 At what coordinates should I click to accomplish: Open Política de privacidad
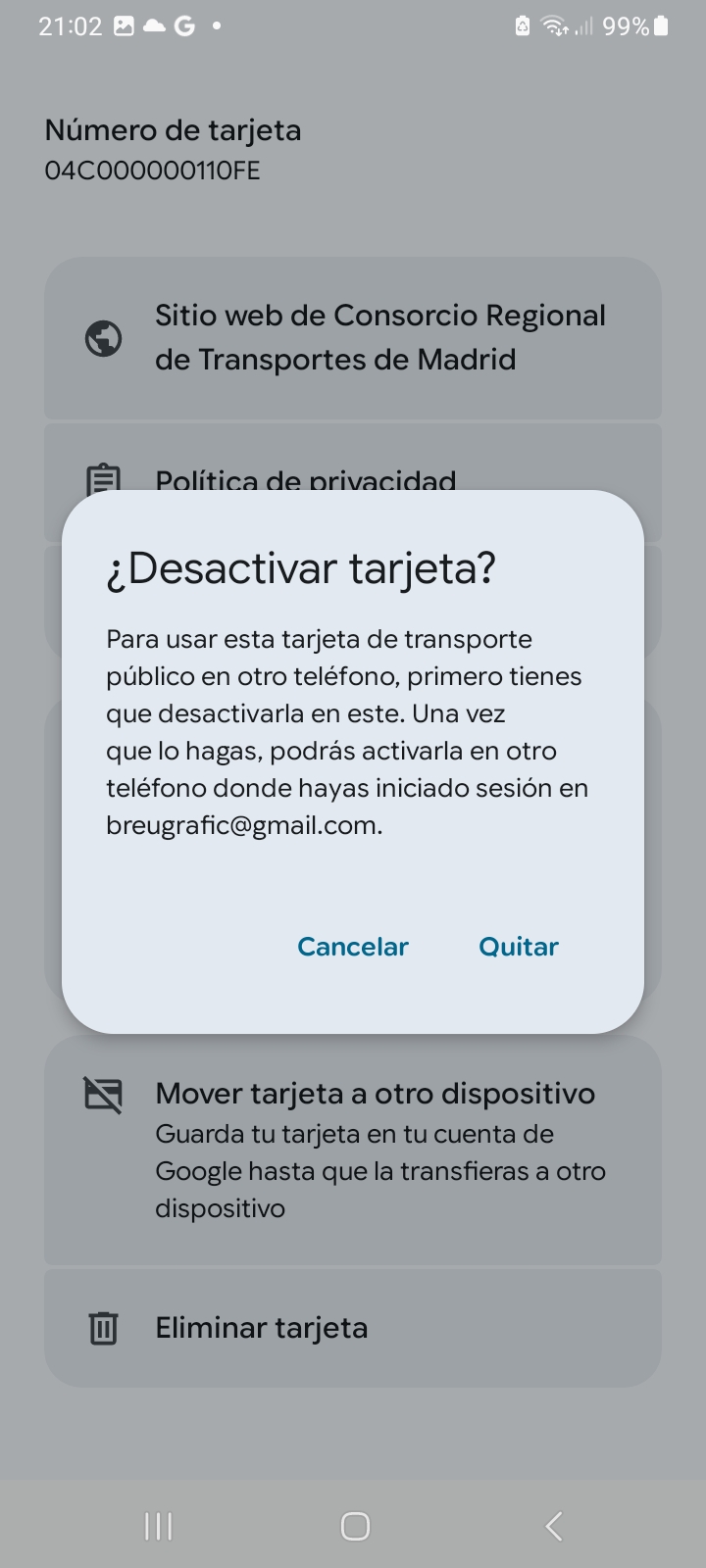click(x=305, y=481)
